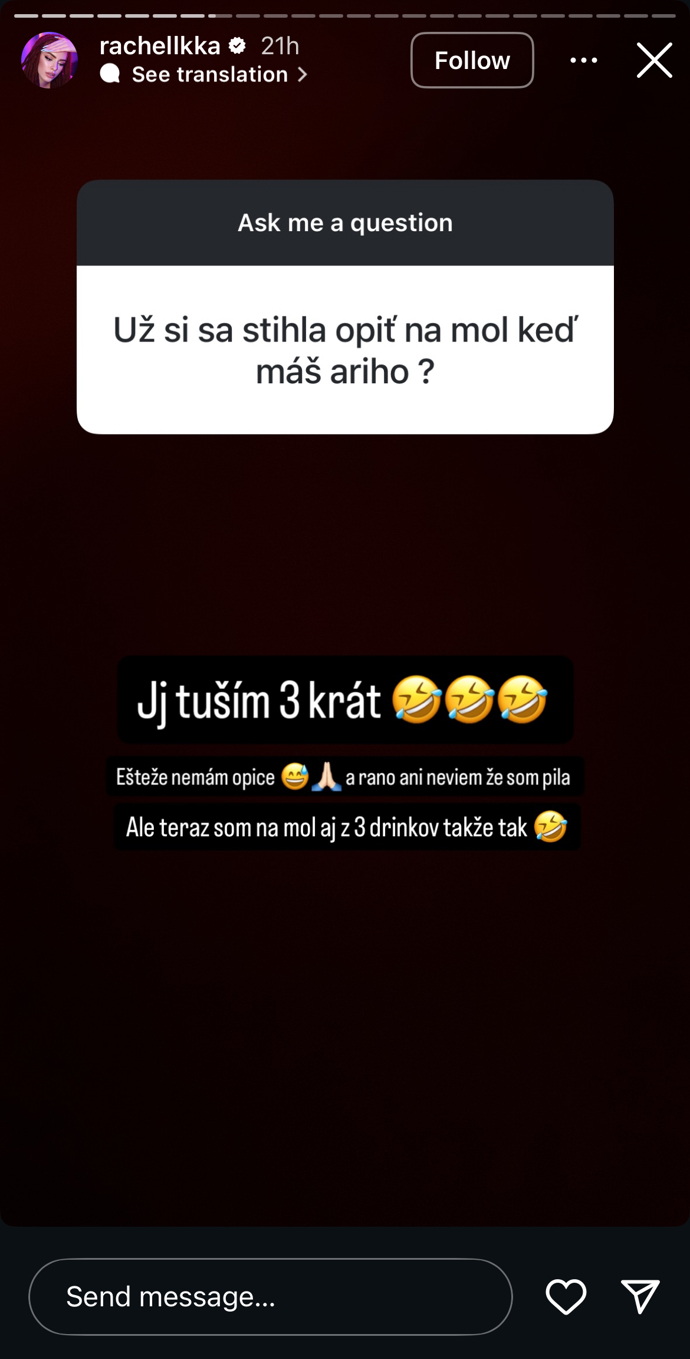Open the three-dot more options menu

pyautogui.click(x=584, y=60)
